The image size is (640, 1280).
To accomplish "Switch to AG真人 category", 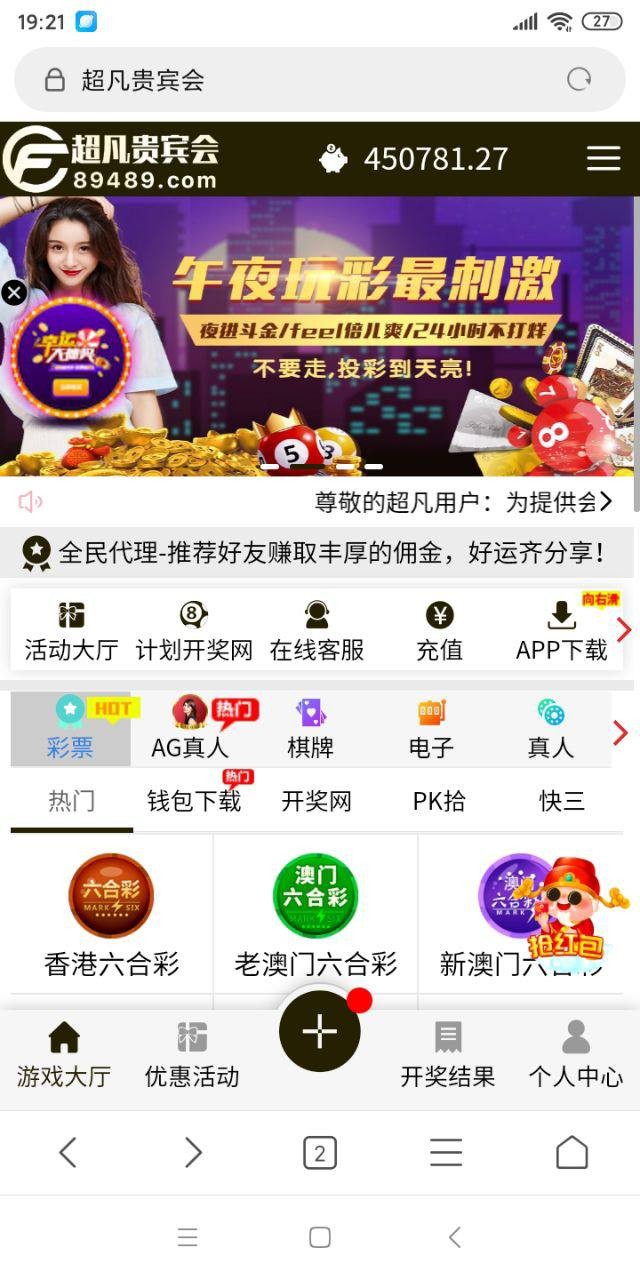I will point(190,729).
